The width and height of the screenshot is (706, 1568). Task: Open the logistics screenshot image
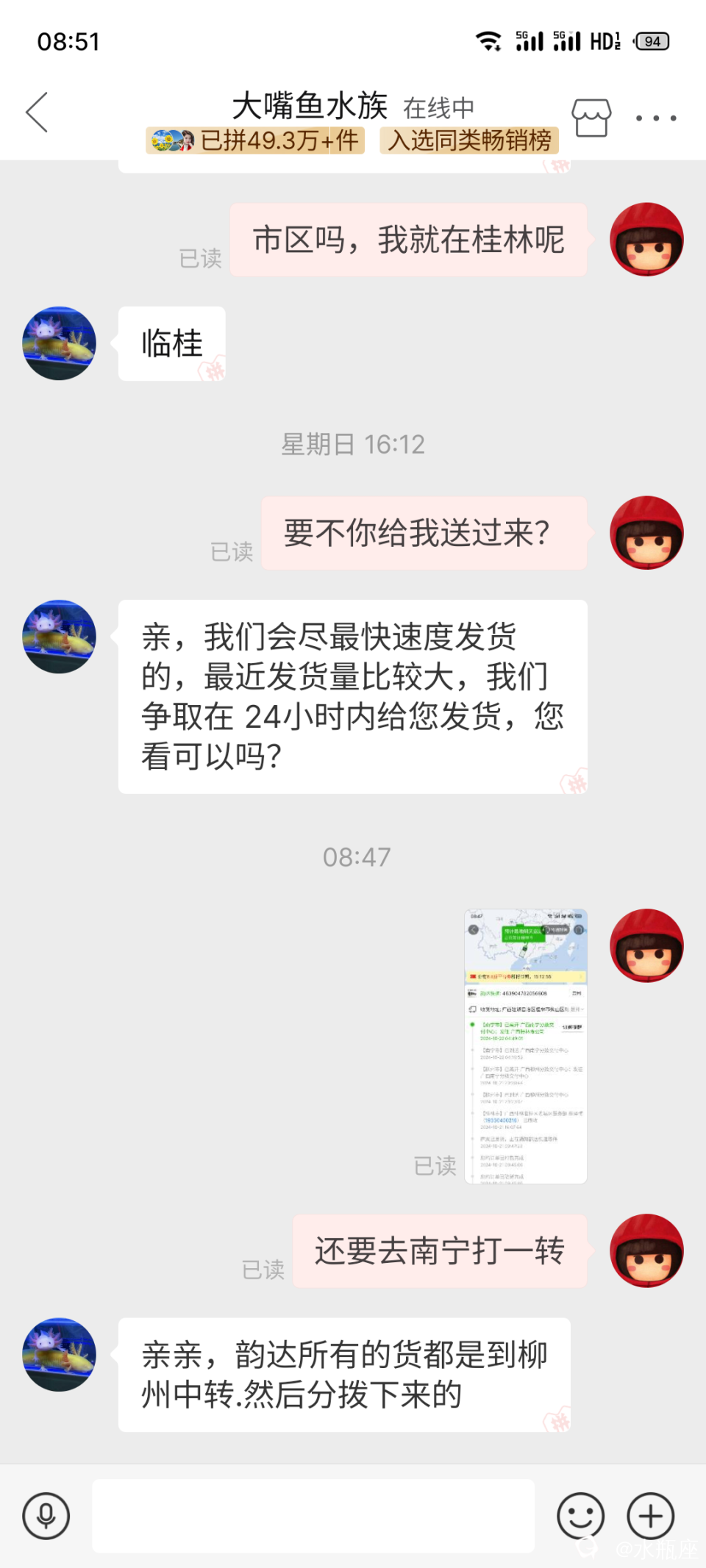525,1045
